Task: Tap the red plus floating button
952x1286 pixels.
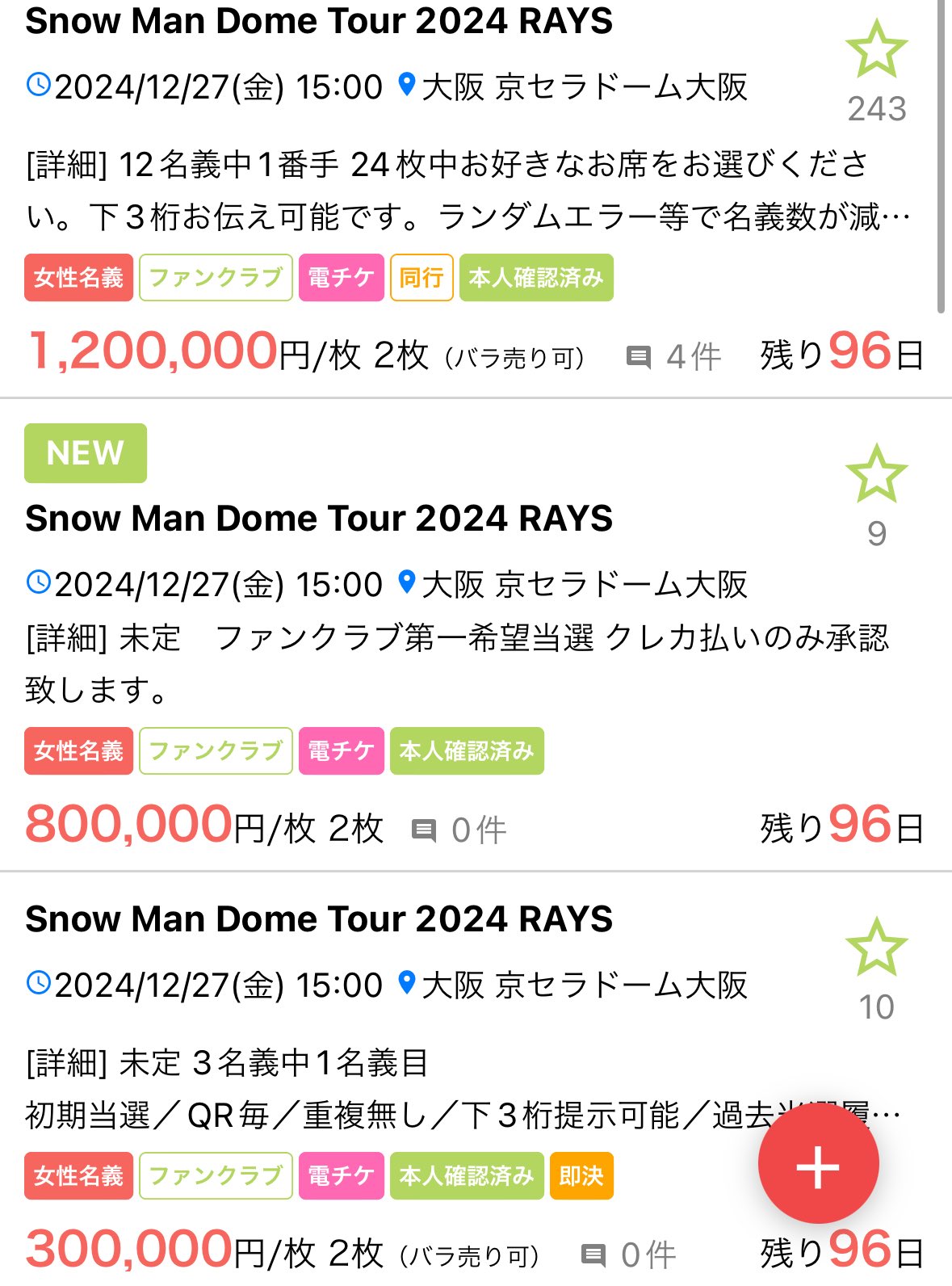Action: click(818, 1165)
